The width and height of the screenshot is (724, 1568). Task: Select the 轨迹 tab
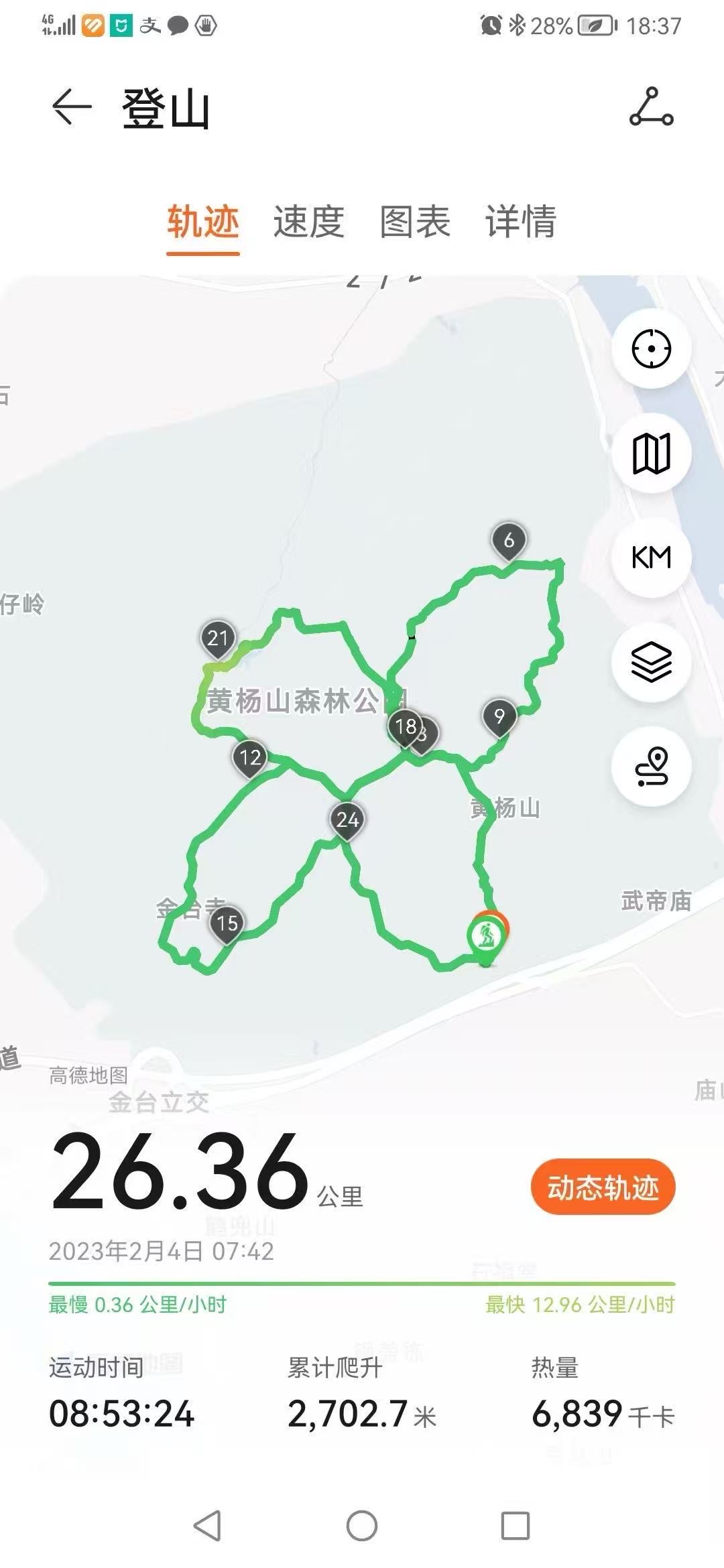point(203,222)
